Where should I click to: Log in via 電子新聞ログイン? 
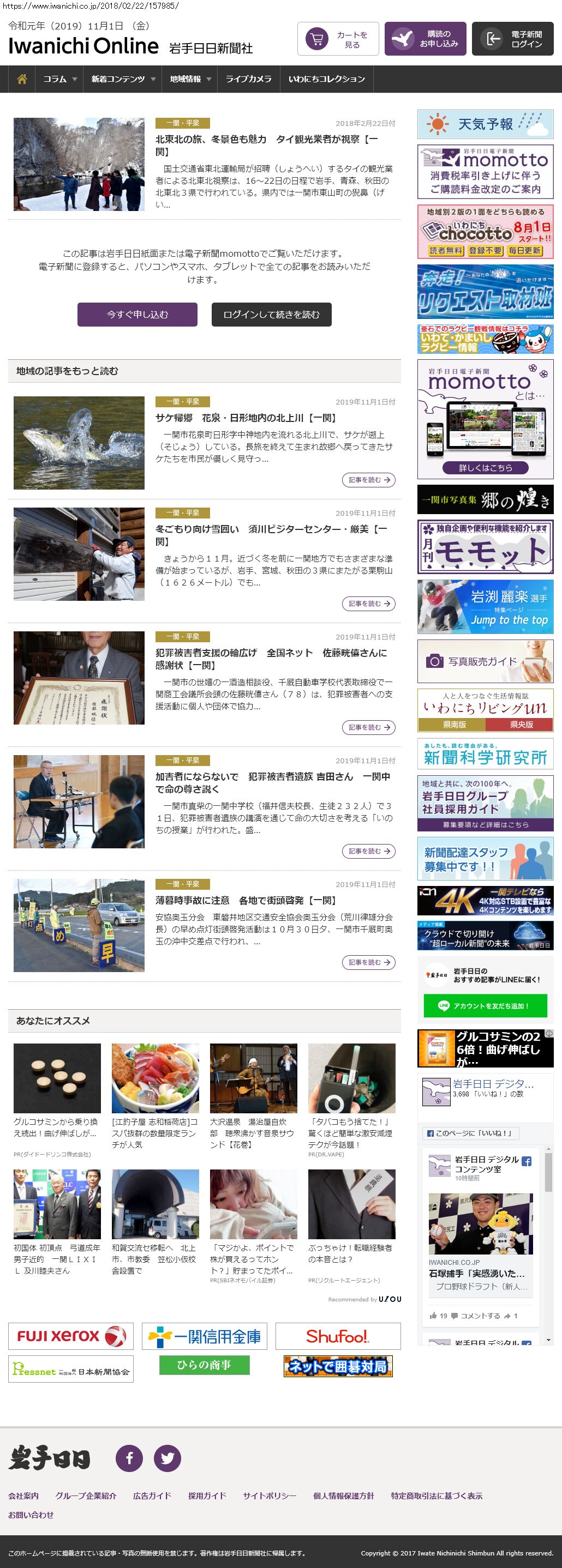pos(512,39)
